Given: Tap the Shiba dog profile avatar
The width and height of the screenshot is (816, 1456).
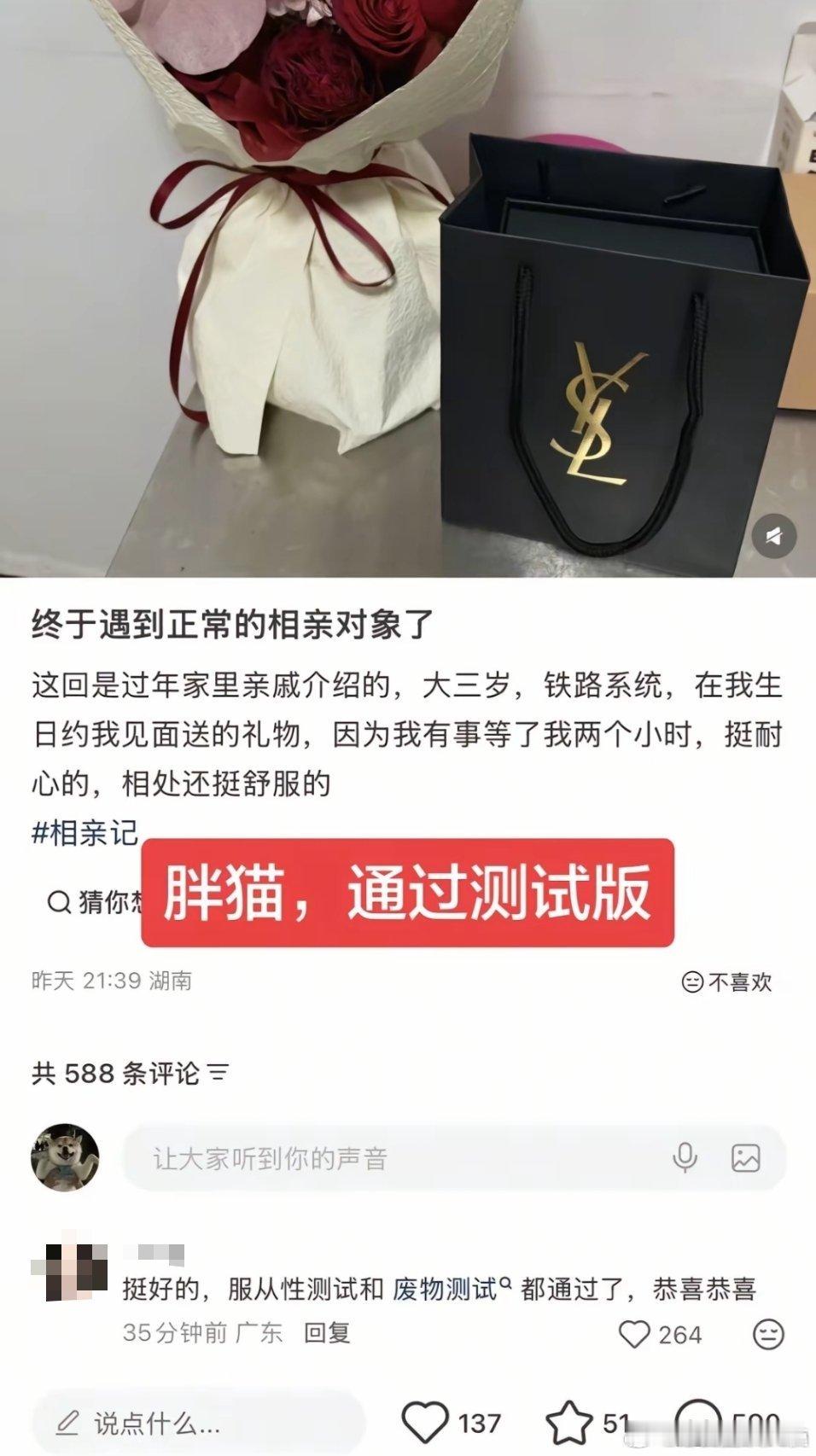Looking at the screenshot, I should [65, 1158].
